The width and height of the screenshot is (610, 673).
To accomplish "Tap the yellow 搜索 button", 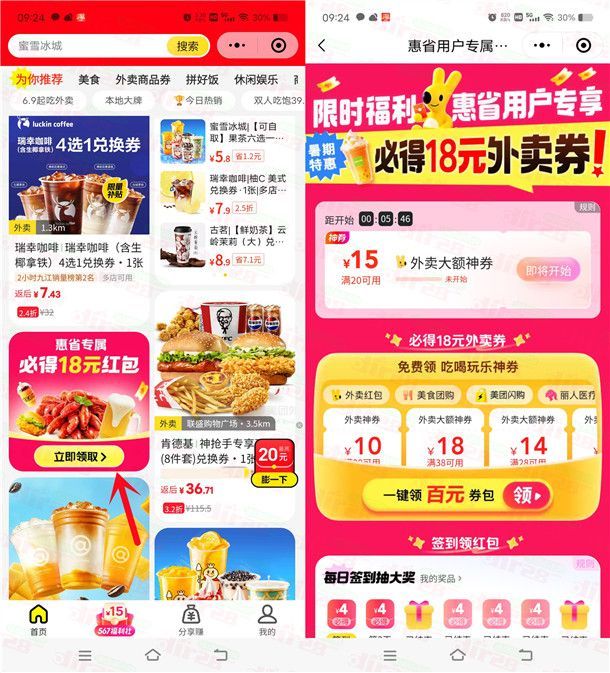I will (x=188, y=46).
